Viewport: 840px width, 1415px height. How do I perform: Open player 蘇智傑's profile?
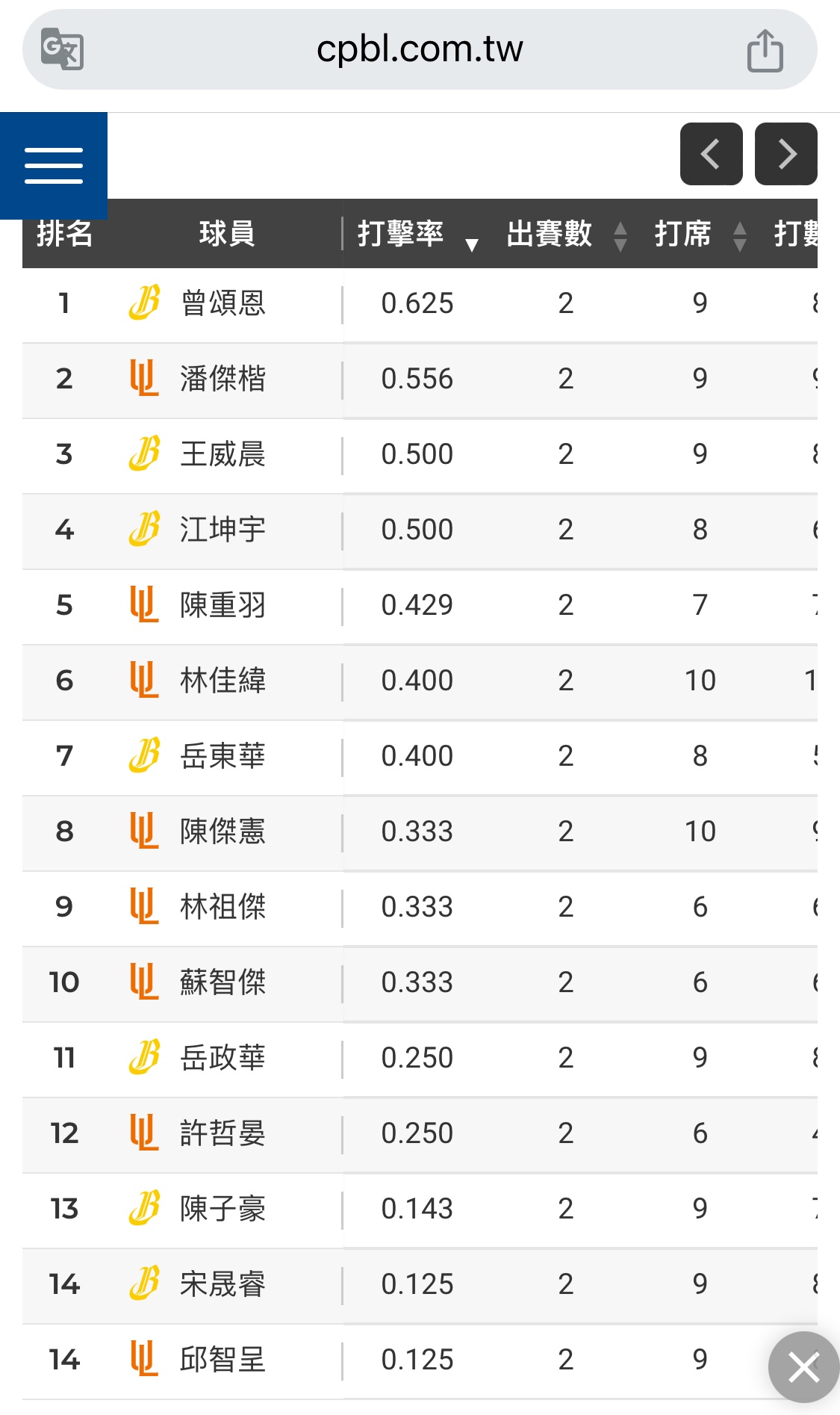[223, 982]
